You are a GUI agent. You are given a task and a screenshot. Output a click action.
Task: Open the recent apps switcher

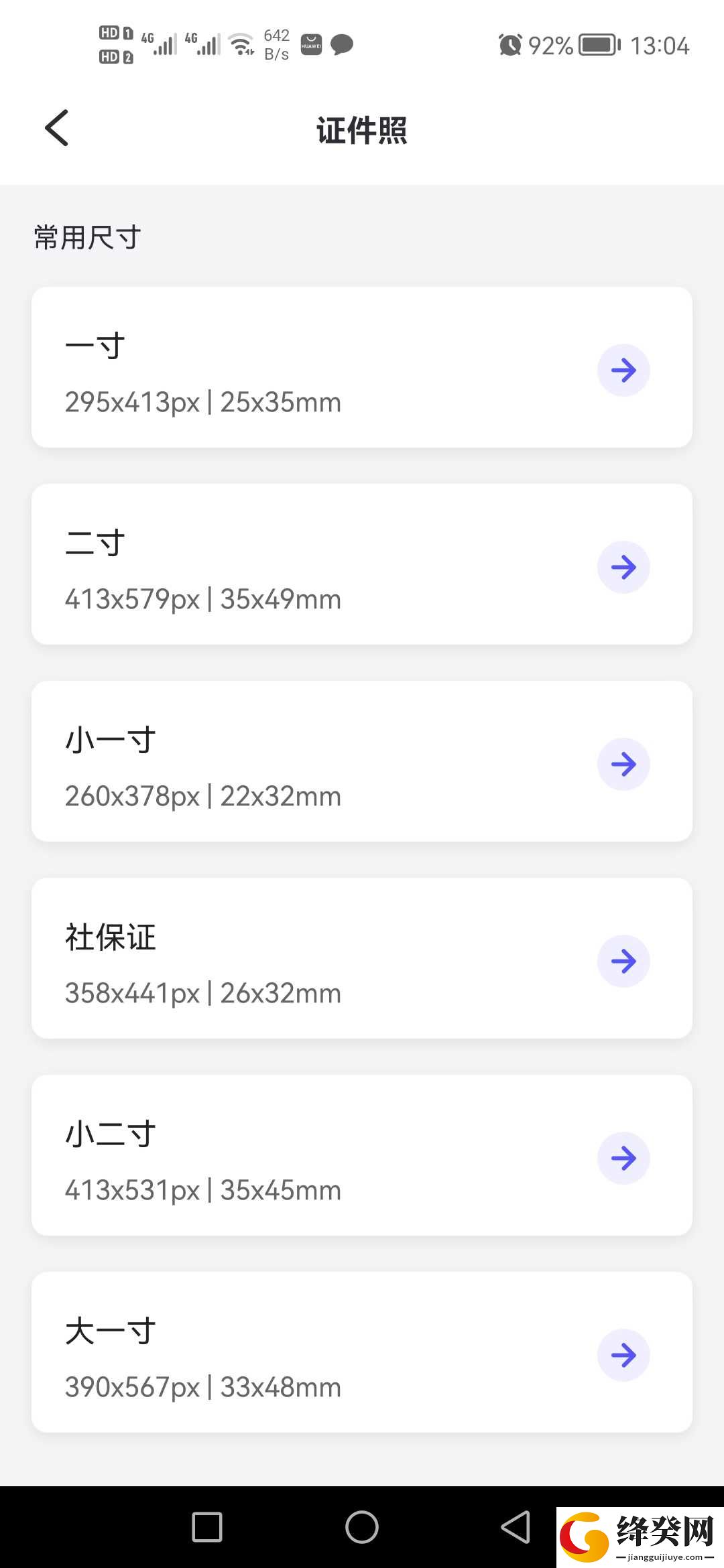[207, 1527]
